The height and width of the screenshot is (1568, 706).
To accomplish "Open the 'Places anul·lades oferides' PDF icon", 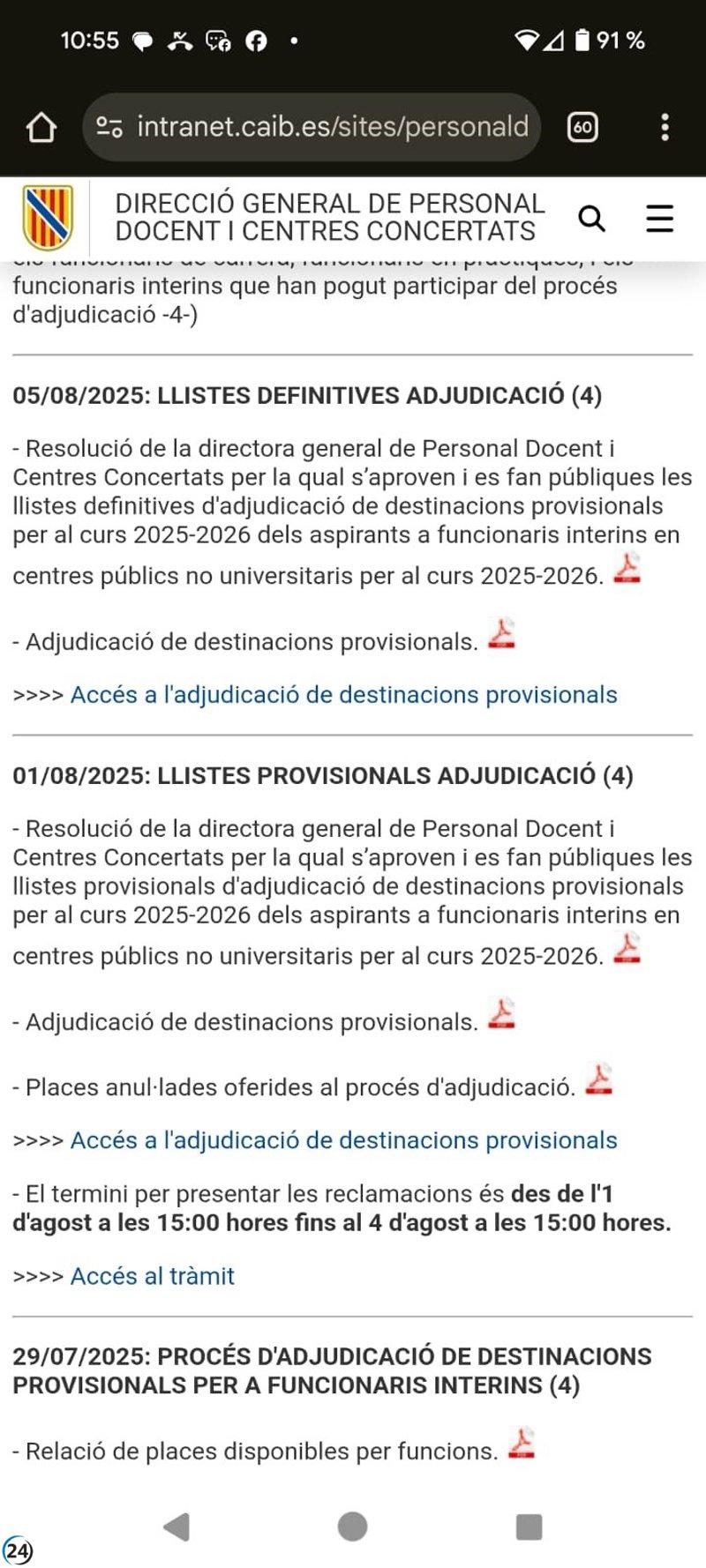I will [x=598, y=1076].
